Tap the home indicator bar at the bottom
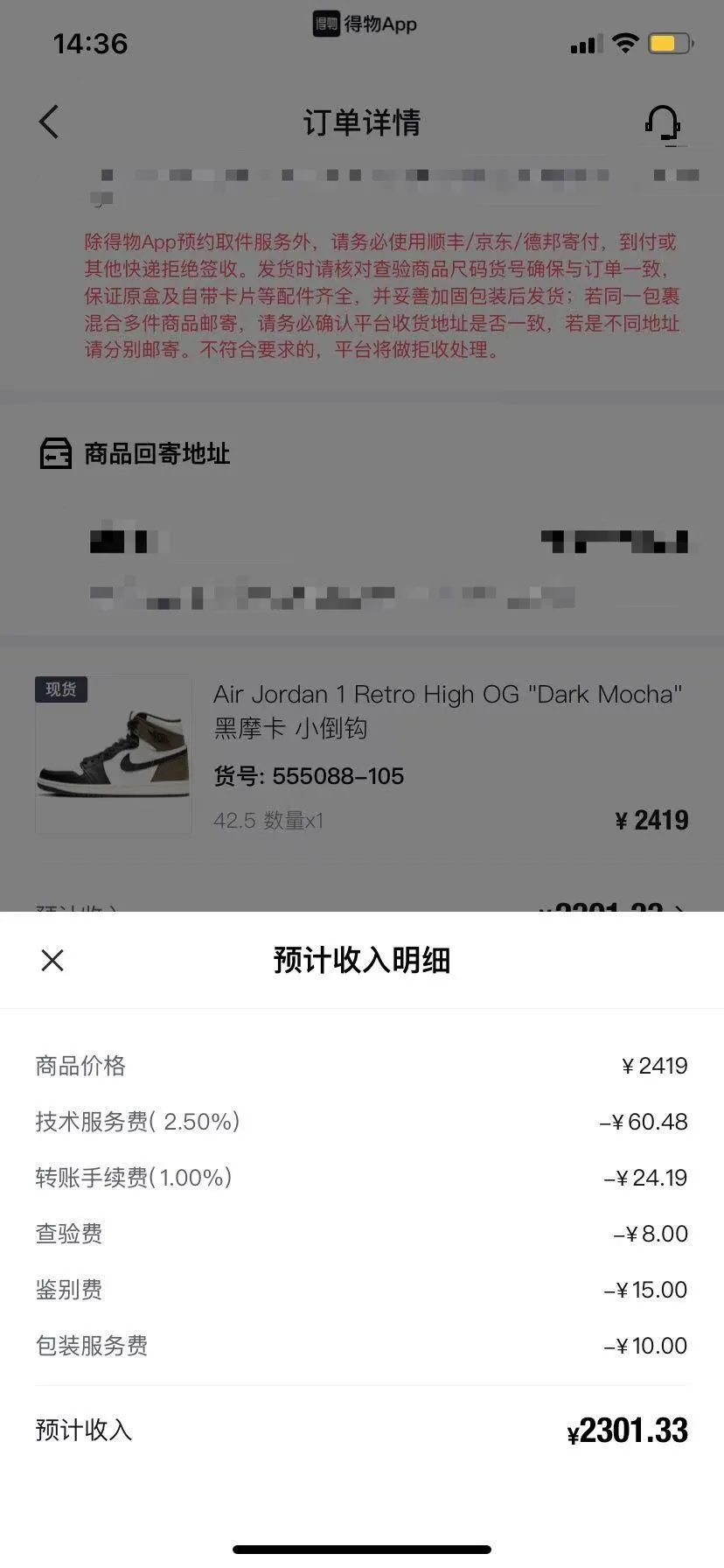Screen dimensions: 724x1568 [362, 1547]
